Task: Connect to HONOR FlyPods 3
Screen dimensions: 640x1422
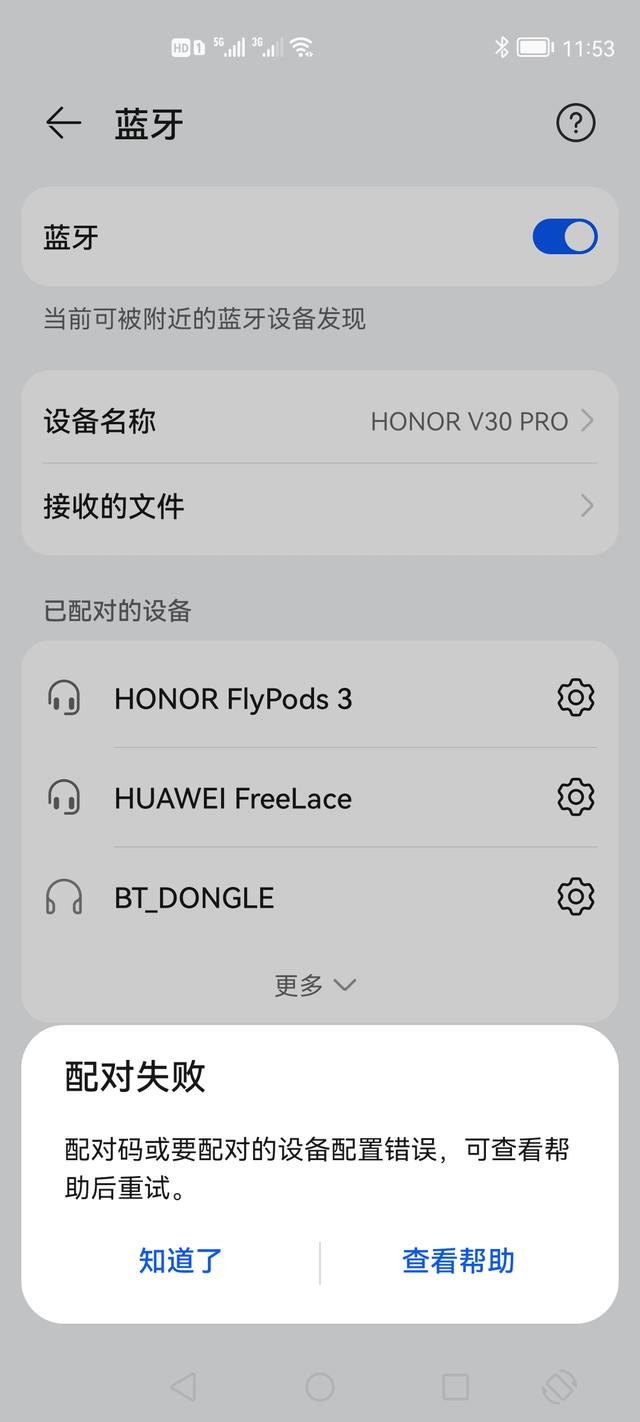Action: tap(233, 698)
